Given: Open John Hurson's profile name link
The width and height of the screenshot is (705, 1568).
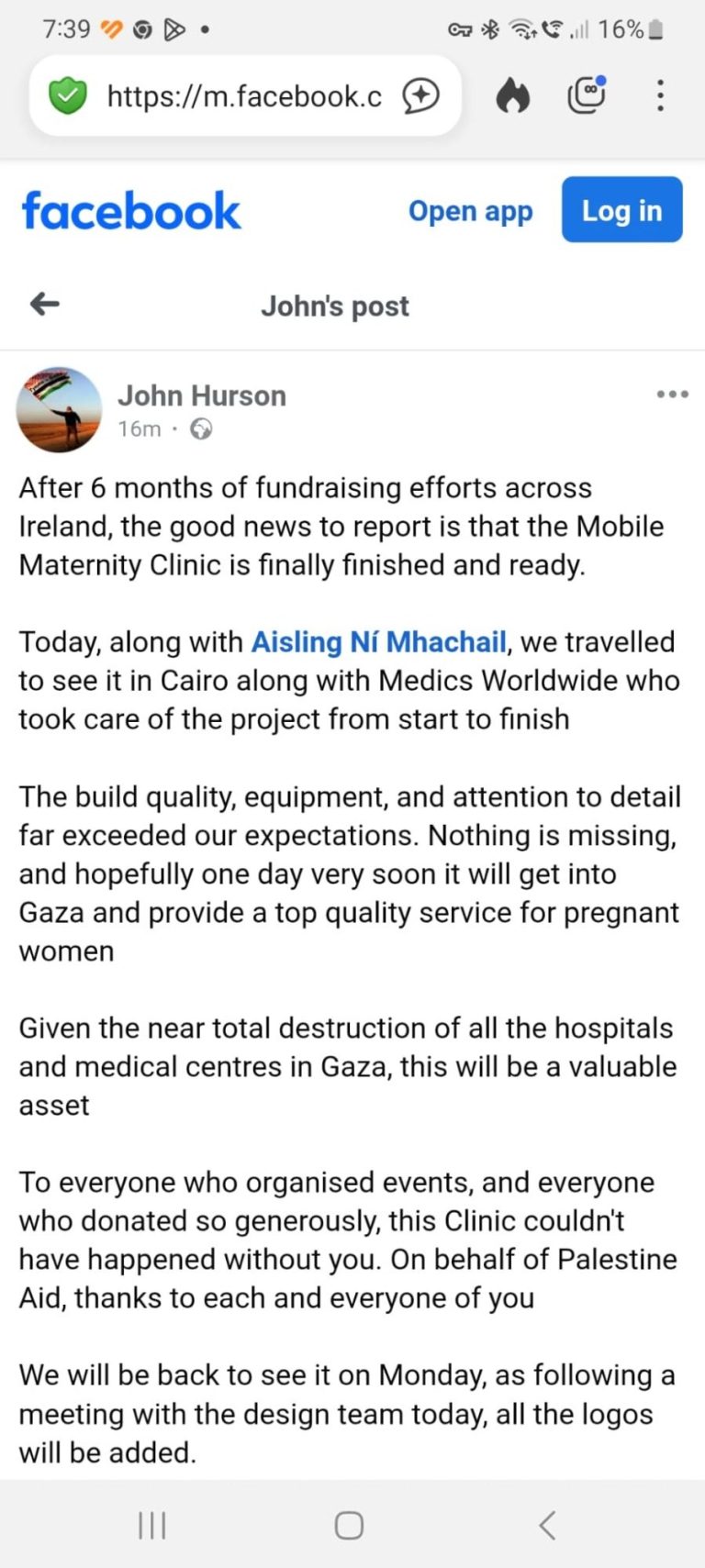Looking at the screenshot, I should [202, 395].
